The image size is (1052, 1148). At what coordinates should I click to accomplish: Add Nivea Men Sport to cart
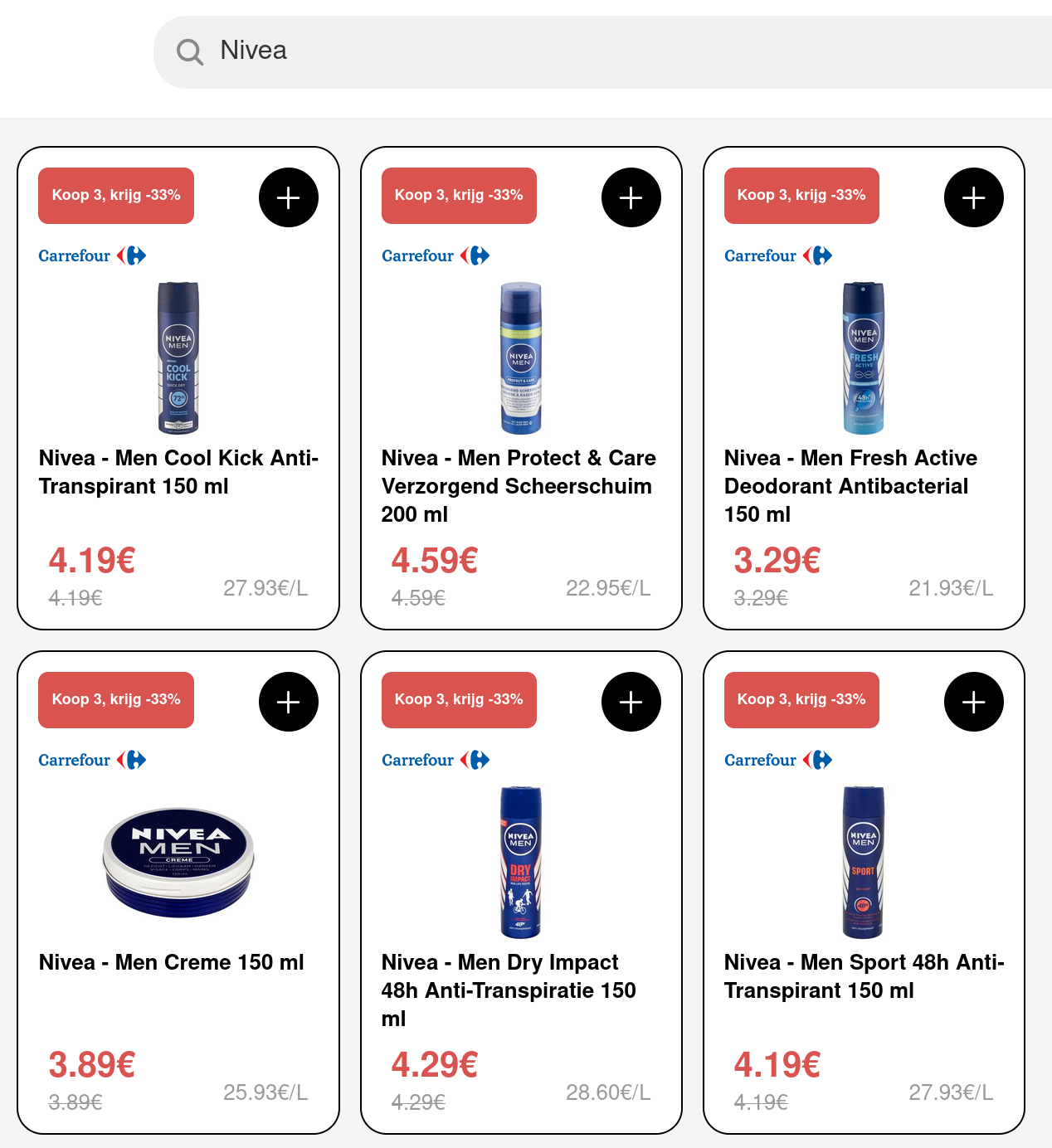tap(973, 701)
